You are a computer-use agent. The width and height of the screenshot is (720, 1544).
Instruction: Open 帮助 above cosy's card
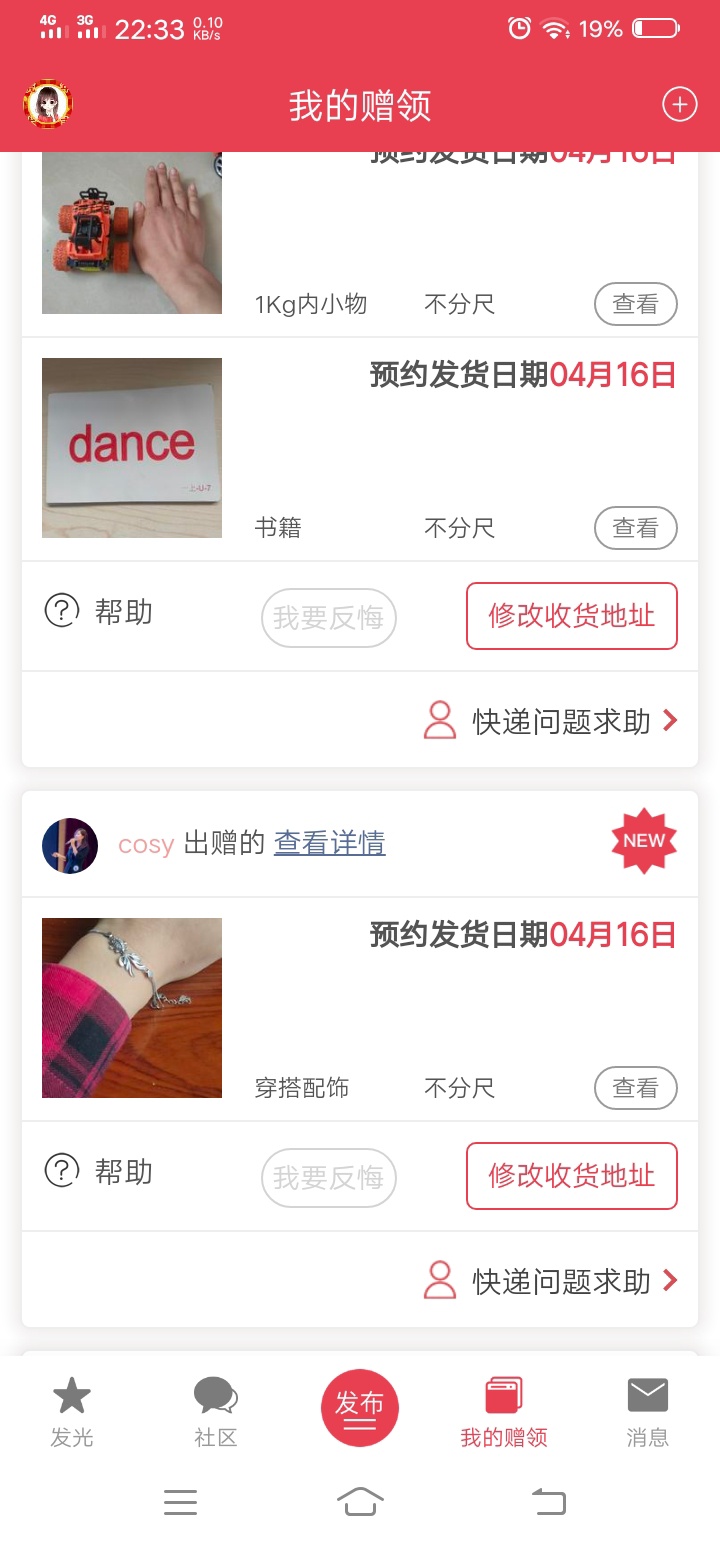coord(99,611)
